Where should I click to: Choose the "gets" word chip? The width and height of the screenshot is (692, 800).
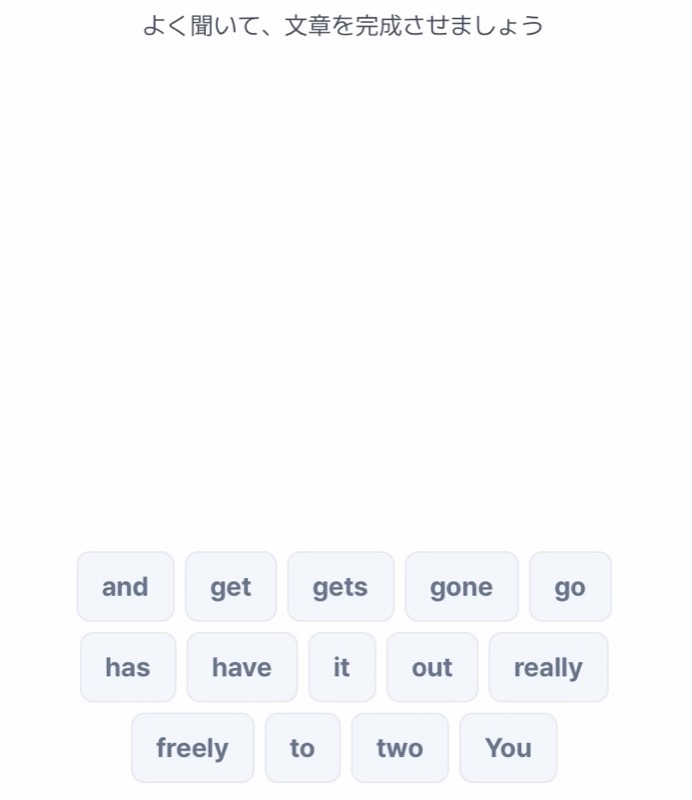click(340, 587)
